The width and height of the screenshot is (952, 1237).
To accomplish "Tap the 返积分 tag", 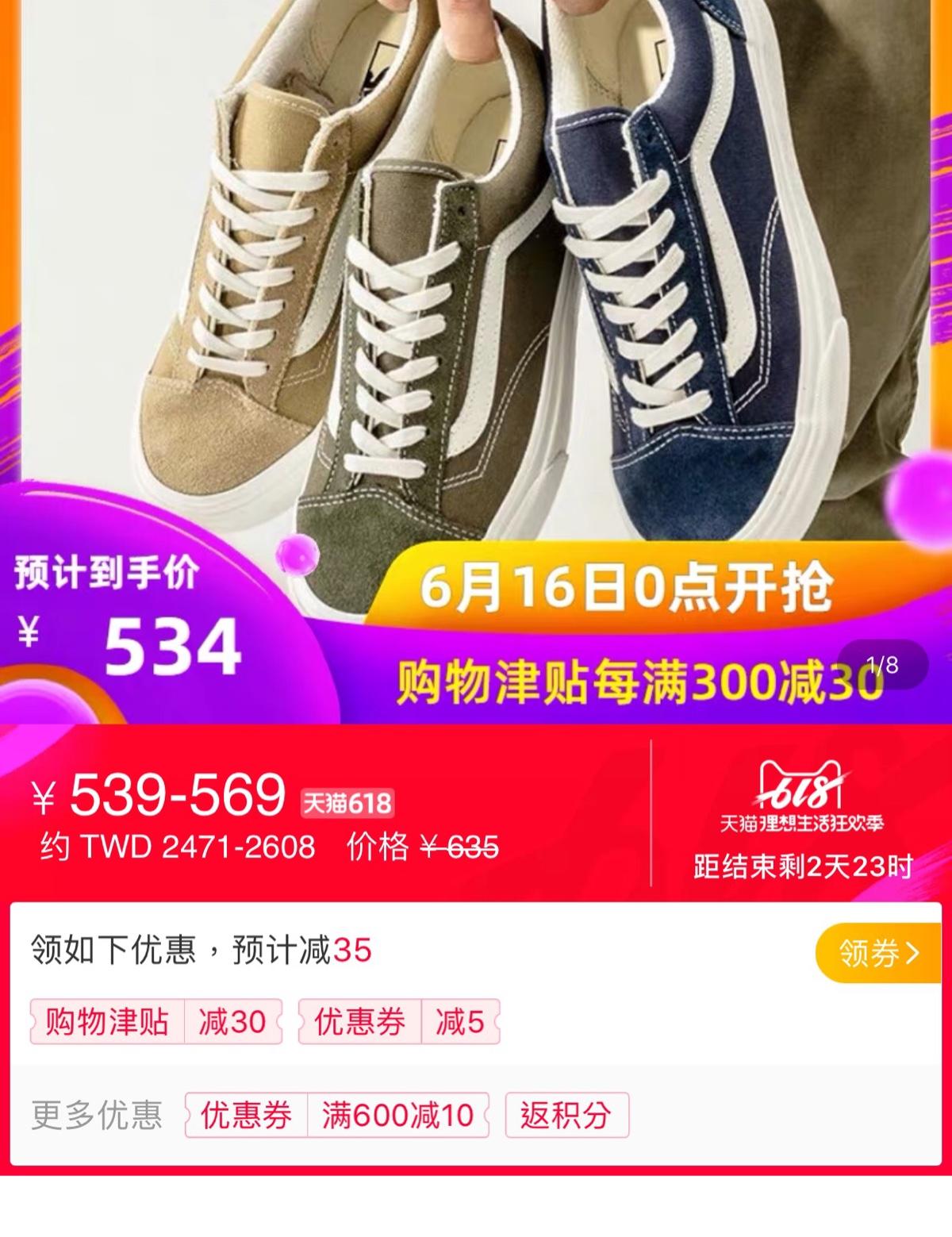I will coord(566,1115).
